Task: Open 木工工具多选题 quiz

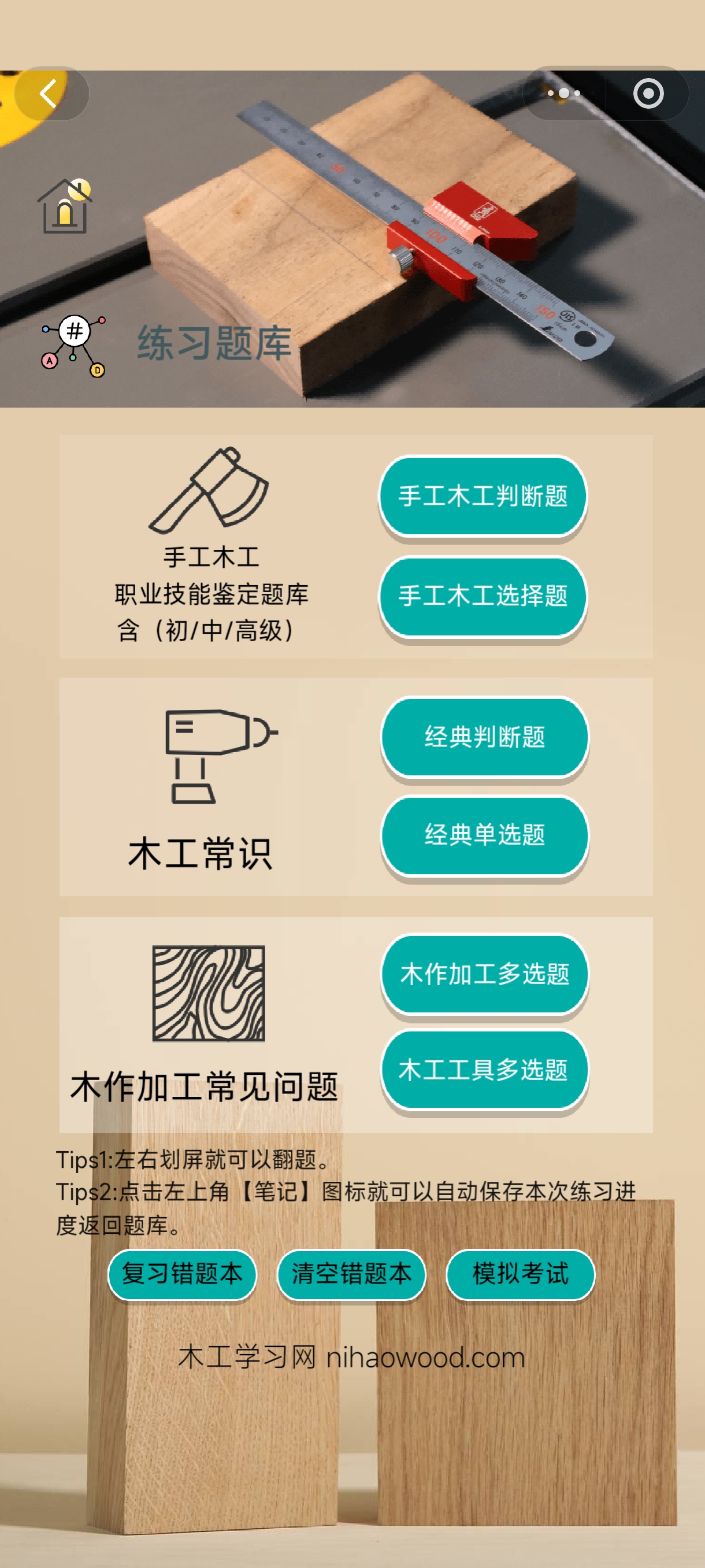Action: point(485,1070)
